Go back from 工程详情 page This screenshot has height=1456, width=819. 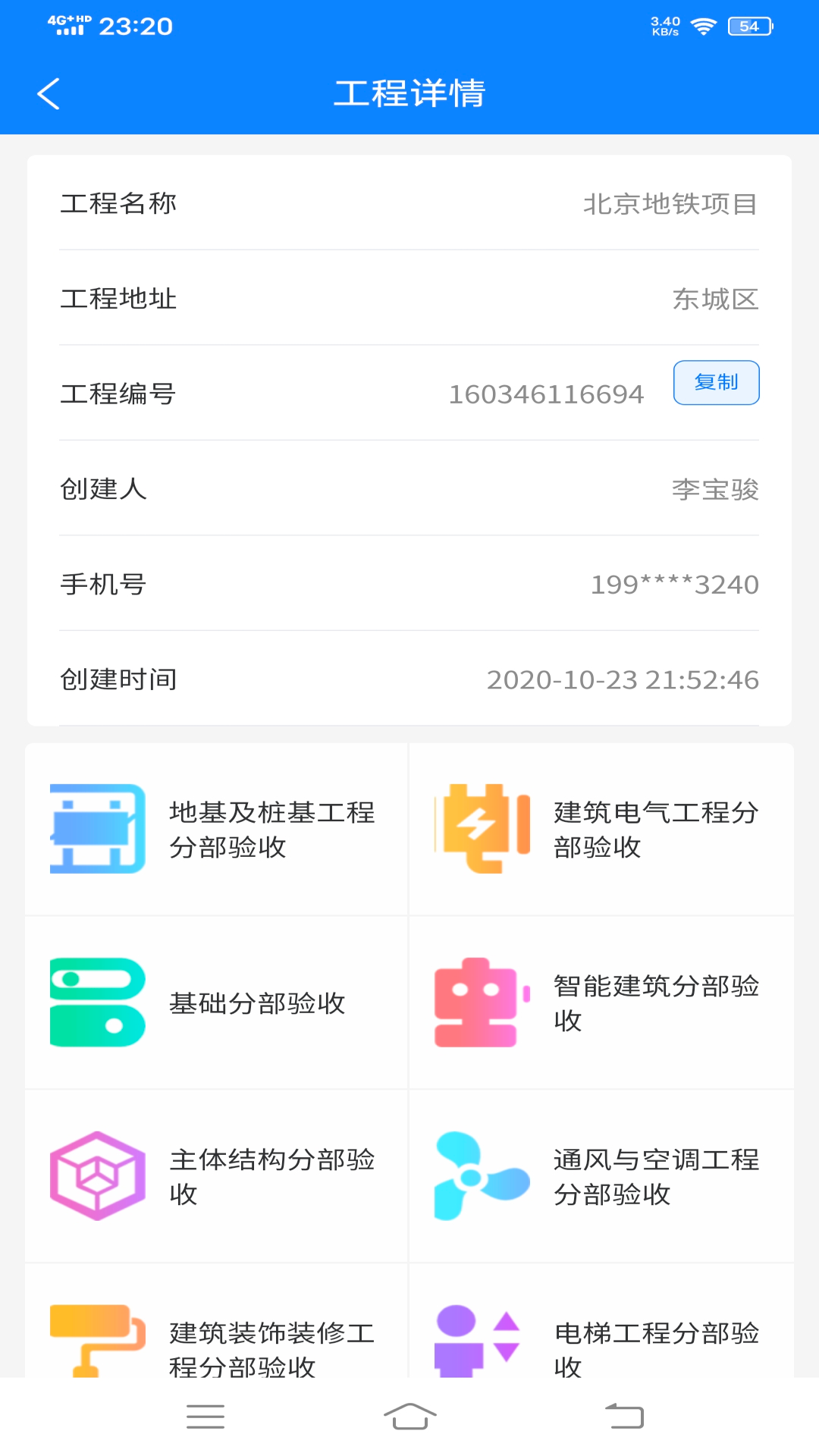pos(49,94)
